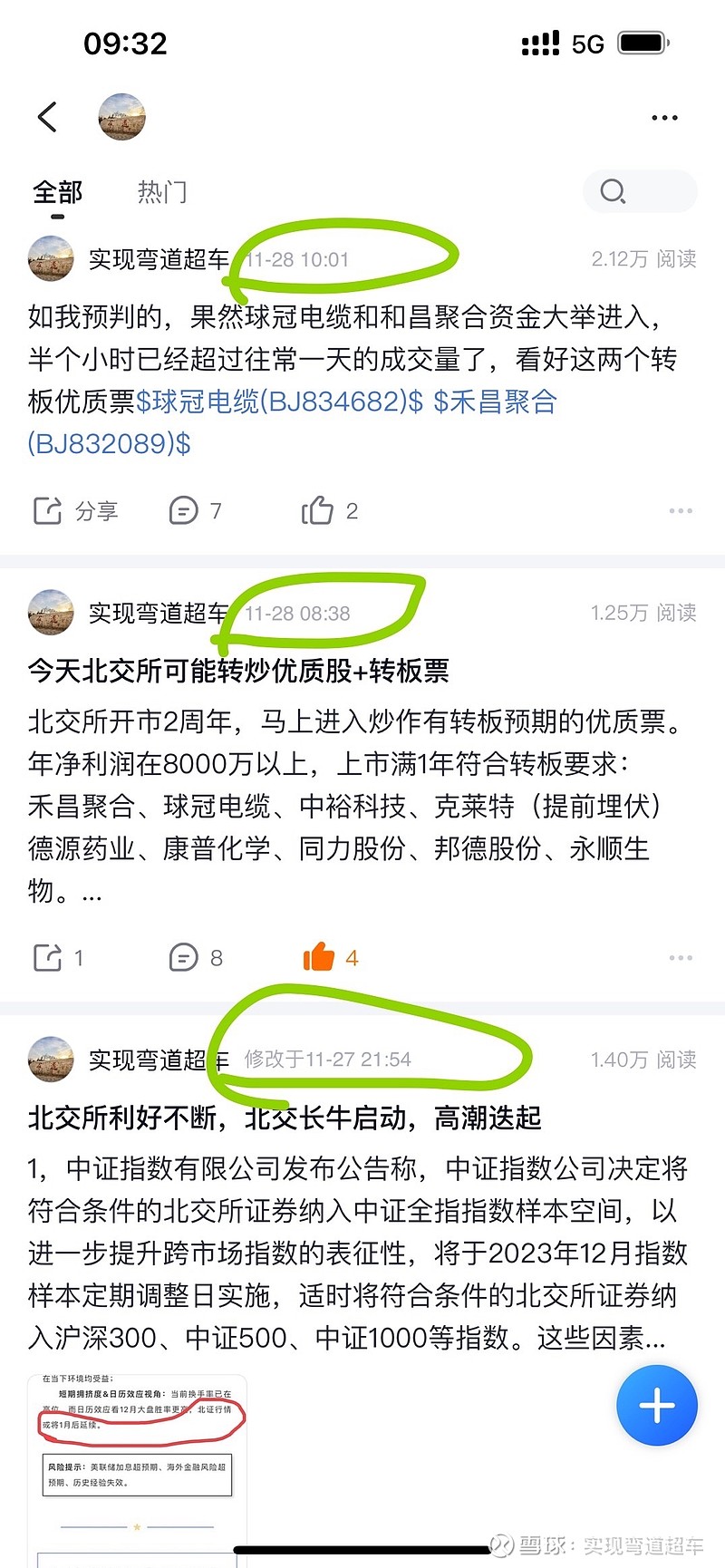Switch to the 热门 tab
The image size is (725, 1568).
click(x=161, y=191)
